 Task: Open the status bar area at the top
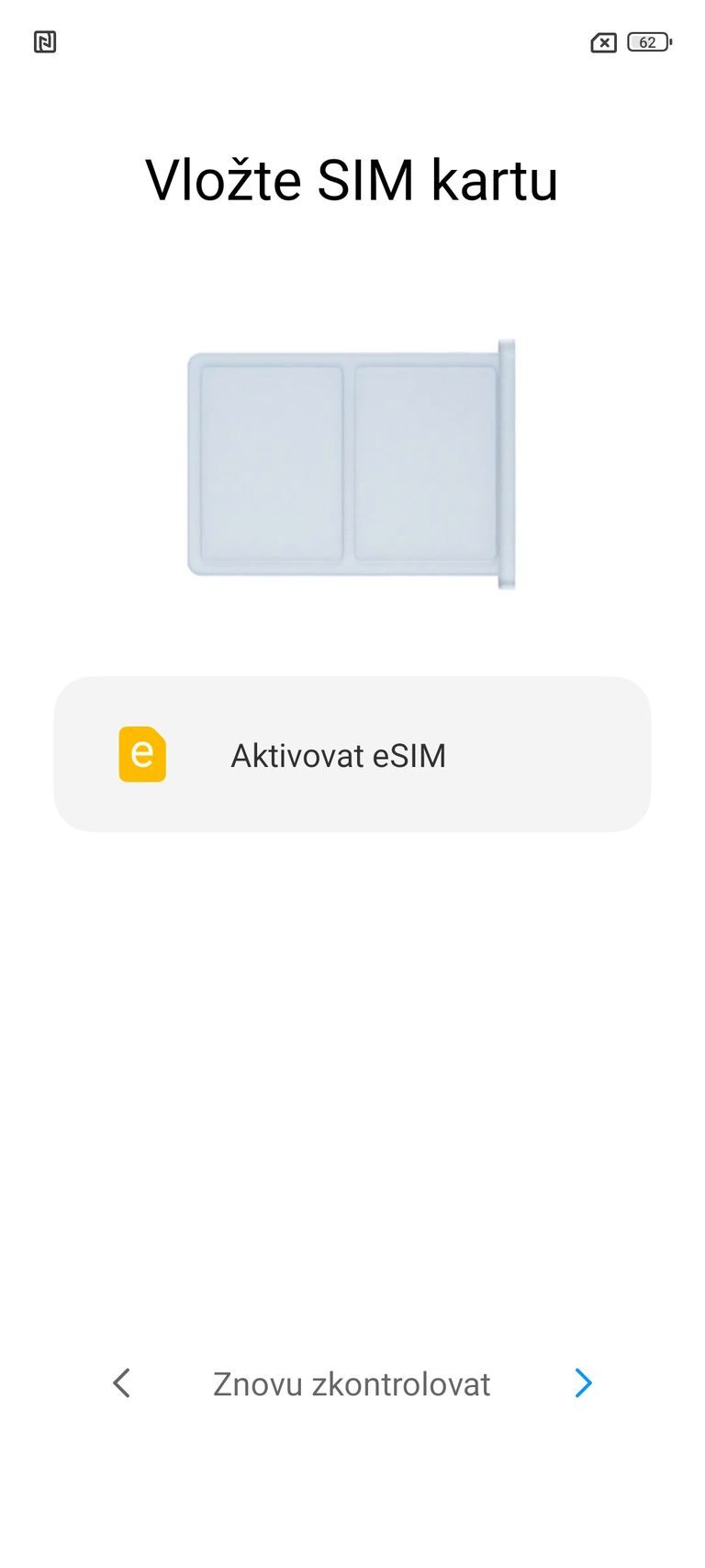point(352,41)
